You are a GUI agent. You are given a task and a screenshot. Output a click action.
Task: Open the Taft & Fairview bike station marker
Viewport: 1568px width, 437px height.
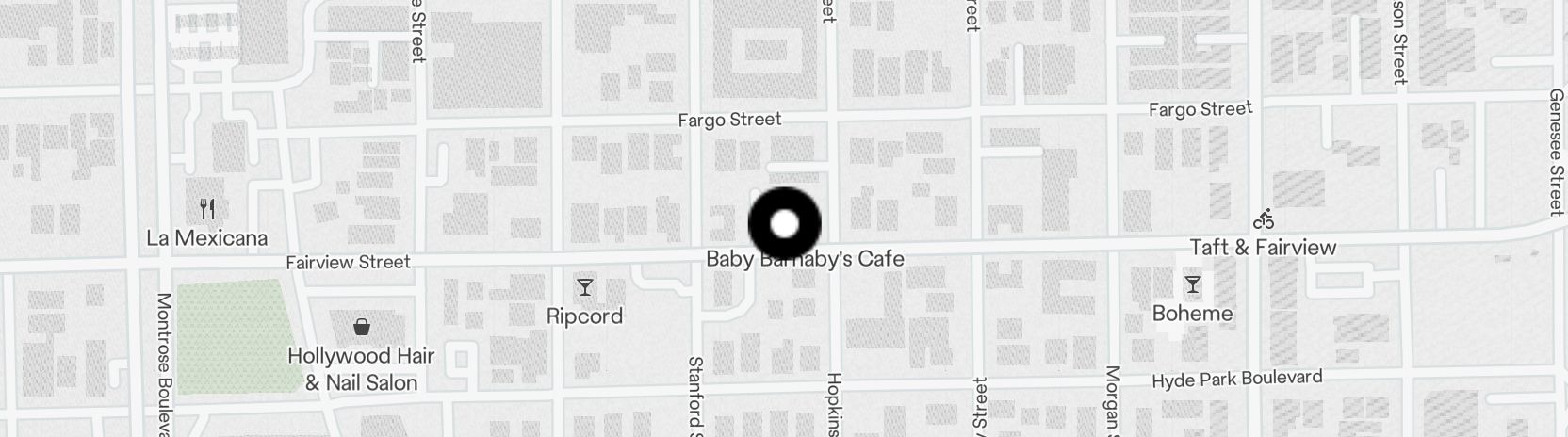pyautogui.click(x=1264, y=220)
